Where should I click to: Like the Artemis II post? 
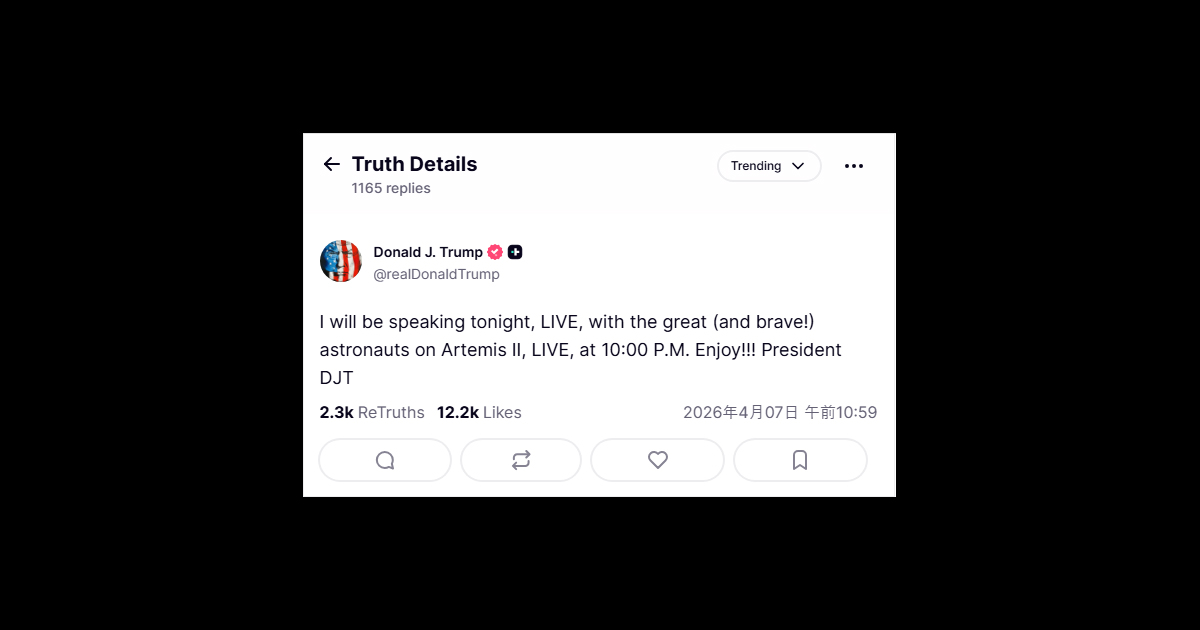[657, 460]
